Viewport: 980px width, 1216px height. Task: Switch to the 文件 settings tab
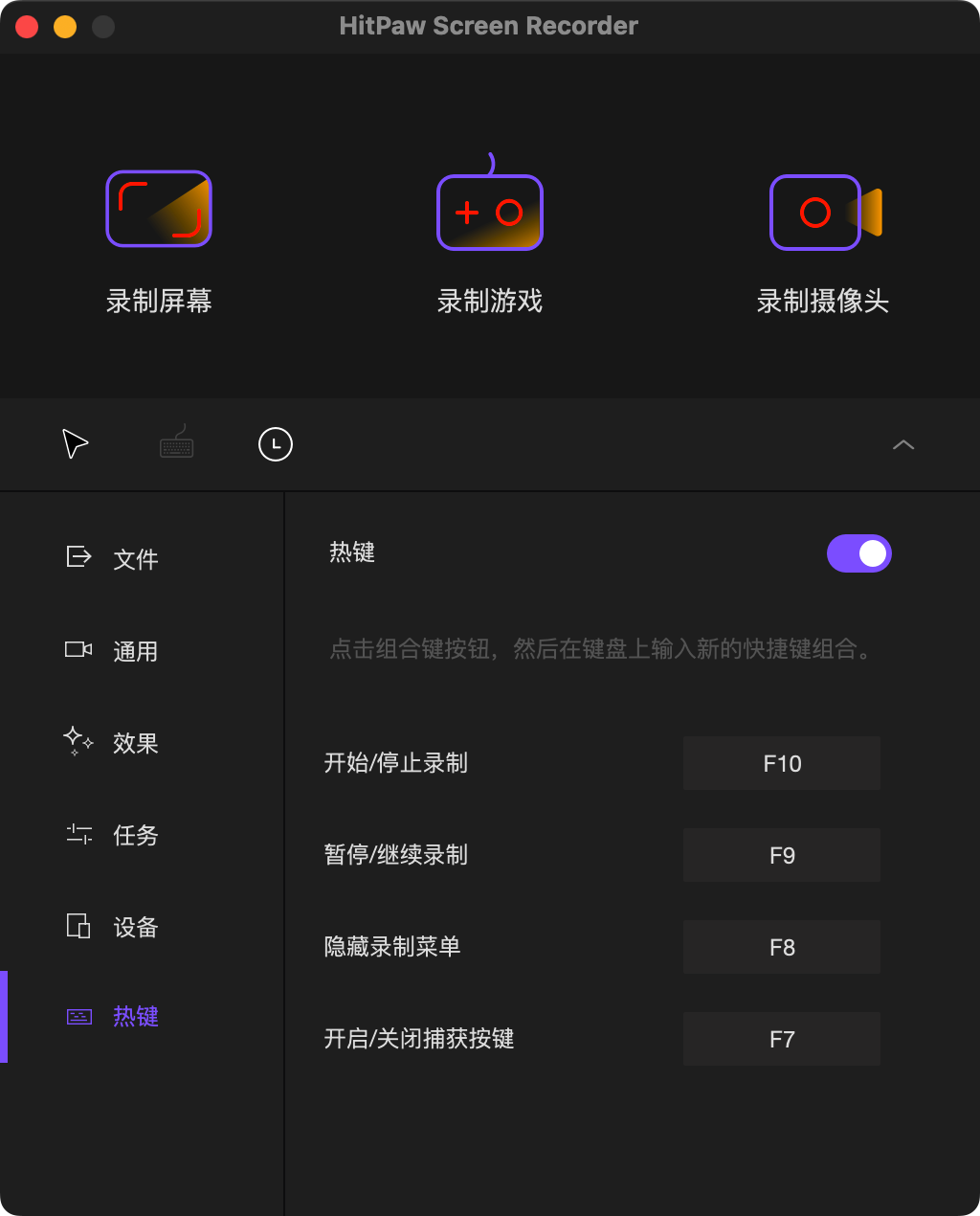click(134, 559)
